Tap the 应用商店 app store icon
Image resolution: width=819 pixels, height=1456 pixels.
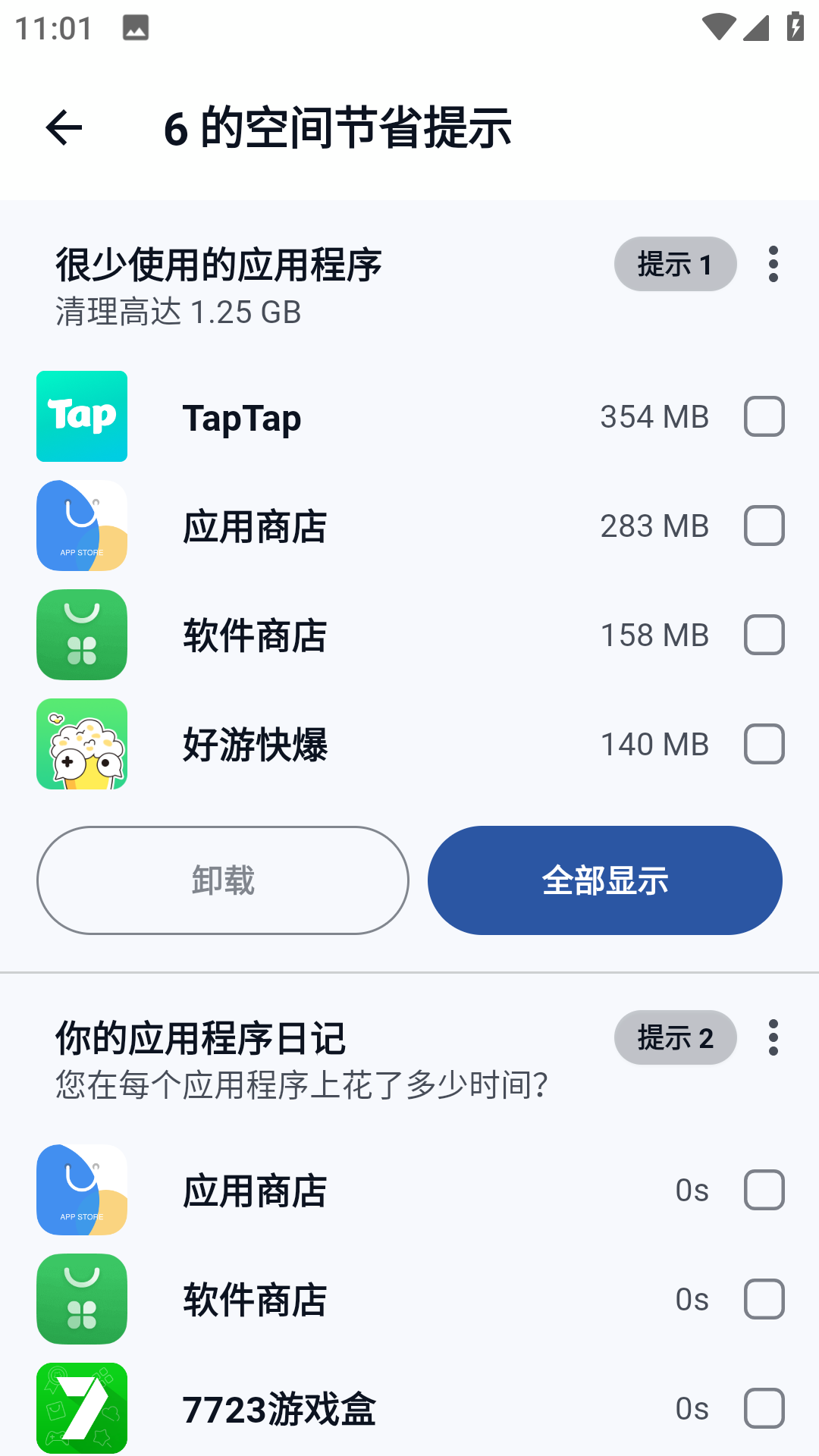(81, 526)
